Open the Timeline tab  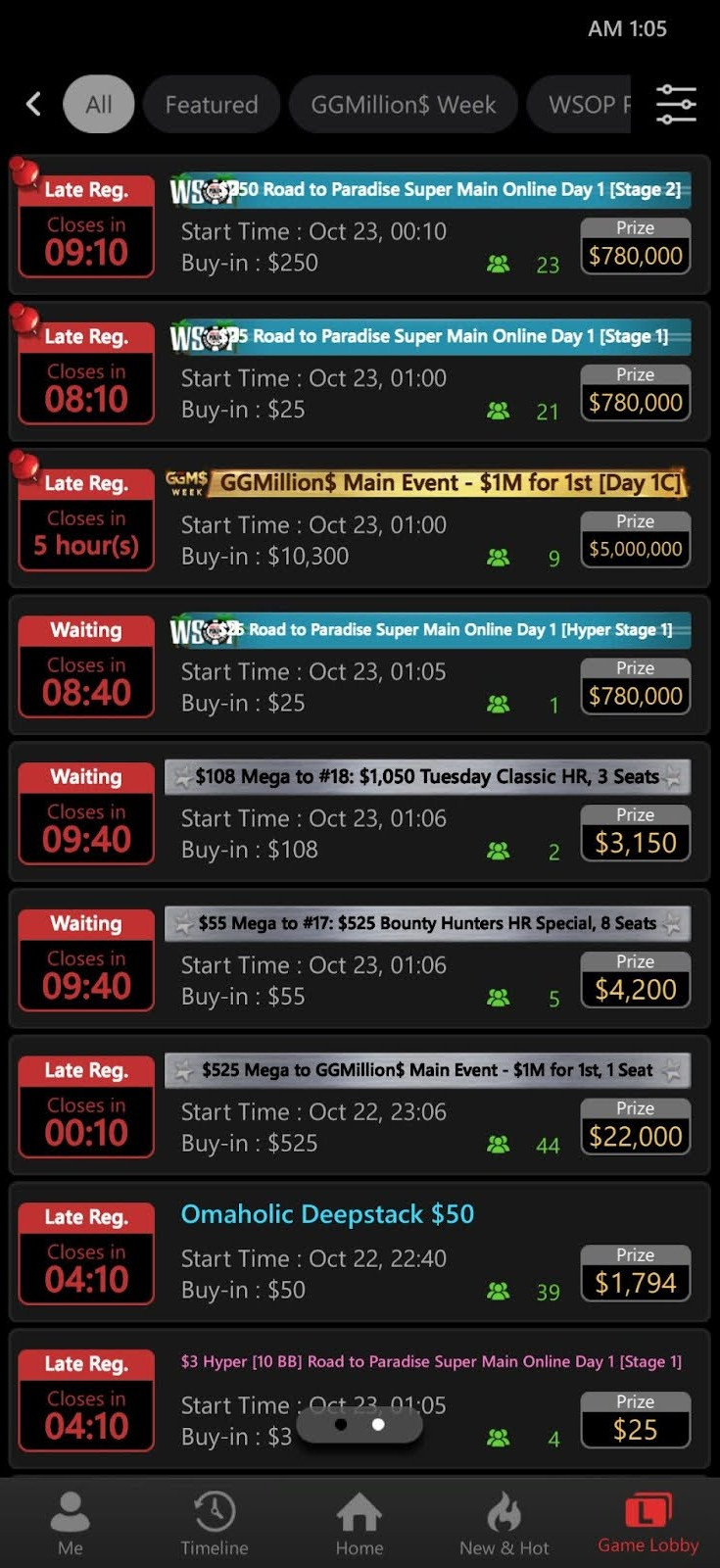coord(215,1524)
